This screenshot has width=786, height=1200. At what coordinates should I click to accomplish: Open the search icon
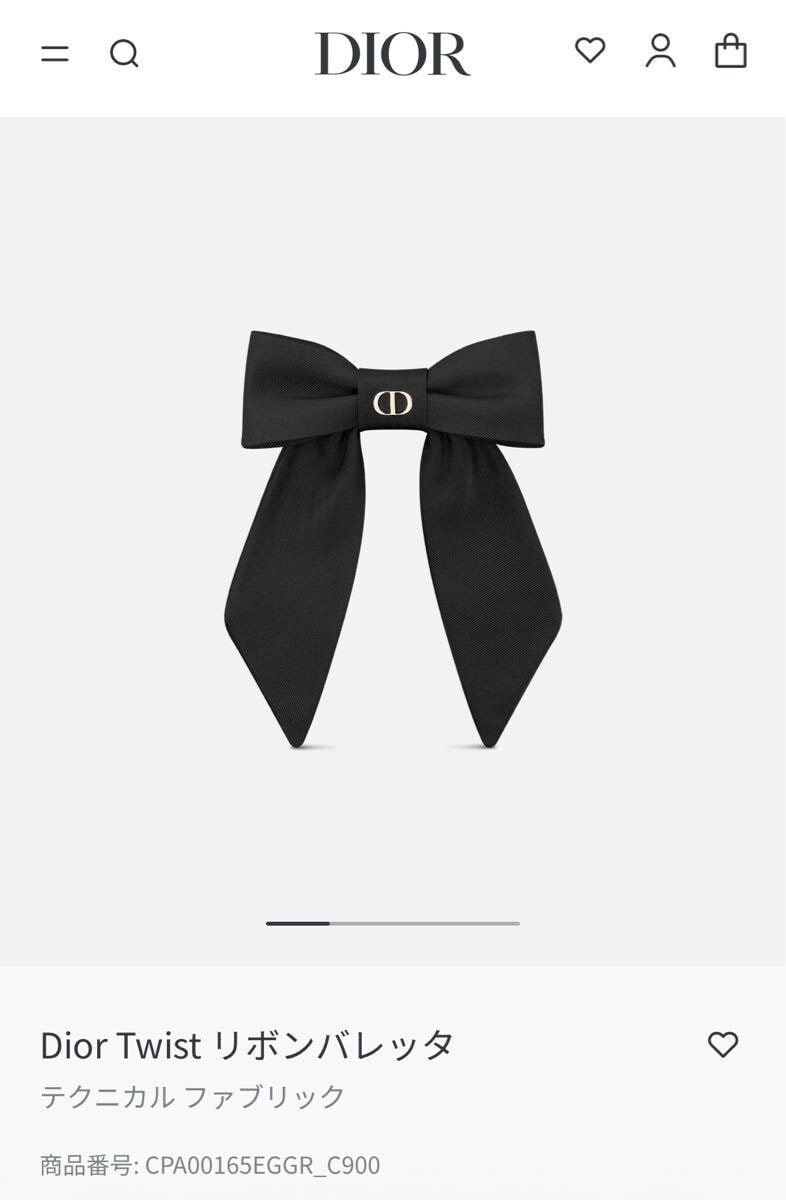click(124, 54)
